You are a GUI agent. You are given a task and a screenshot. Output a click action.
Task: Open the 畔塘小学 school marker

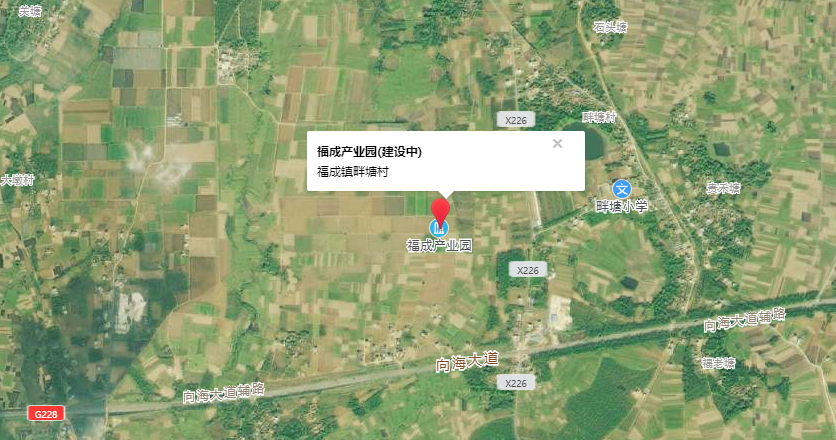621,189
